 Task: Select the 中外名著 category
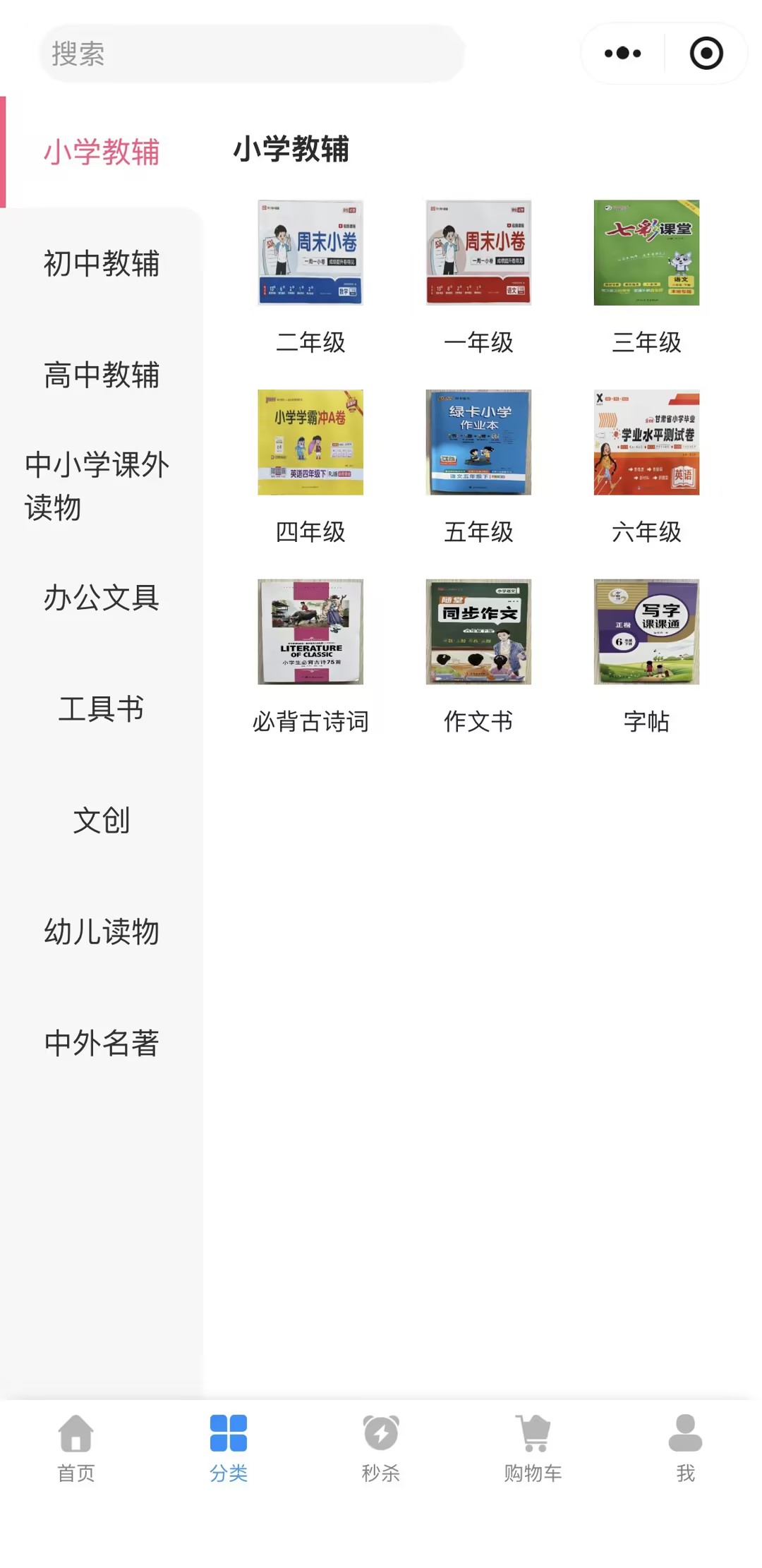point(102,1043)
